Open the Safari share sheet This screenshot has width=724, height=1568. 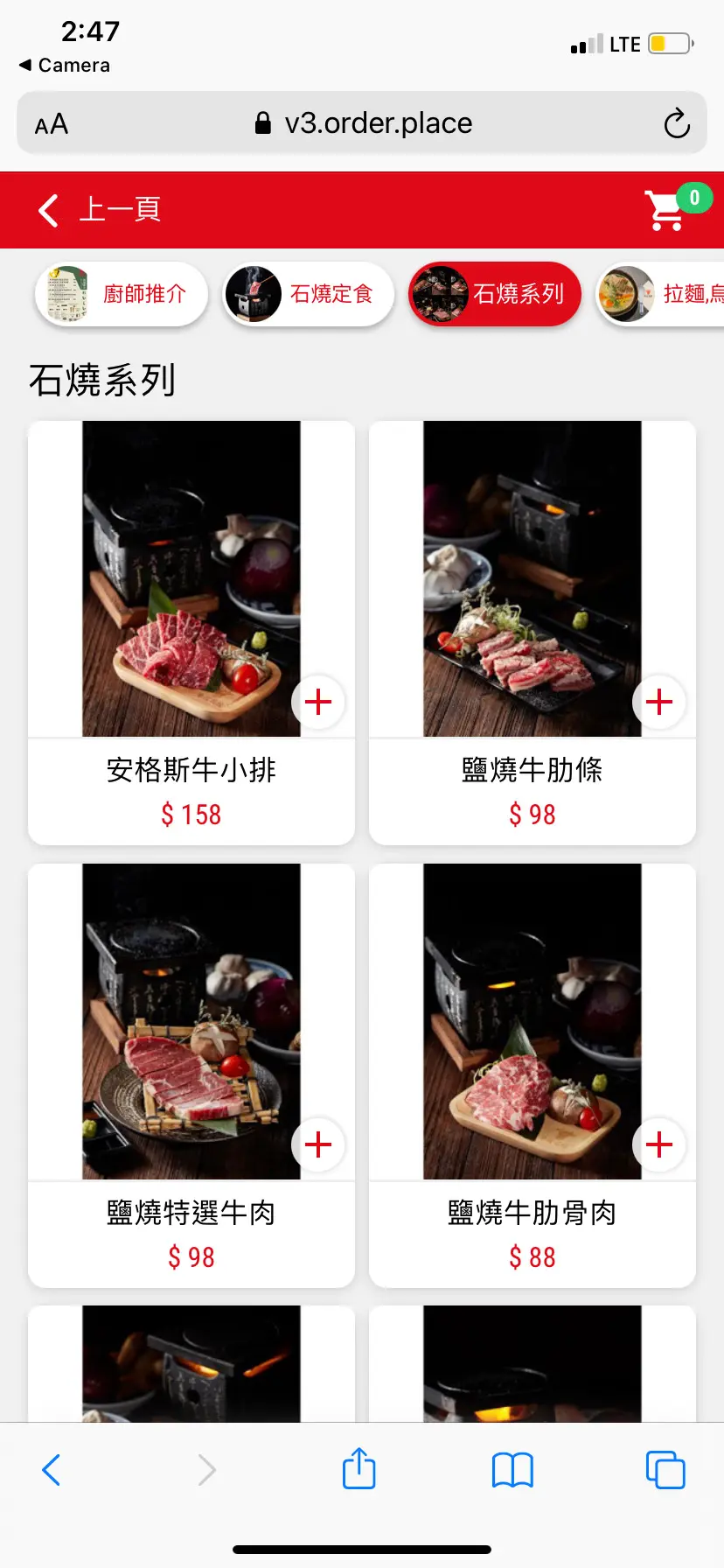coord(359,1468)
